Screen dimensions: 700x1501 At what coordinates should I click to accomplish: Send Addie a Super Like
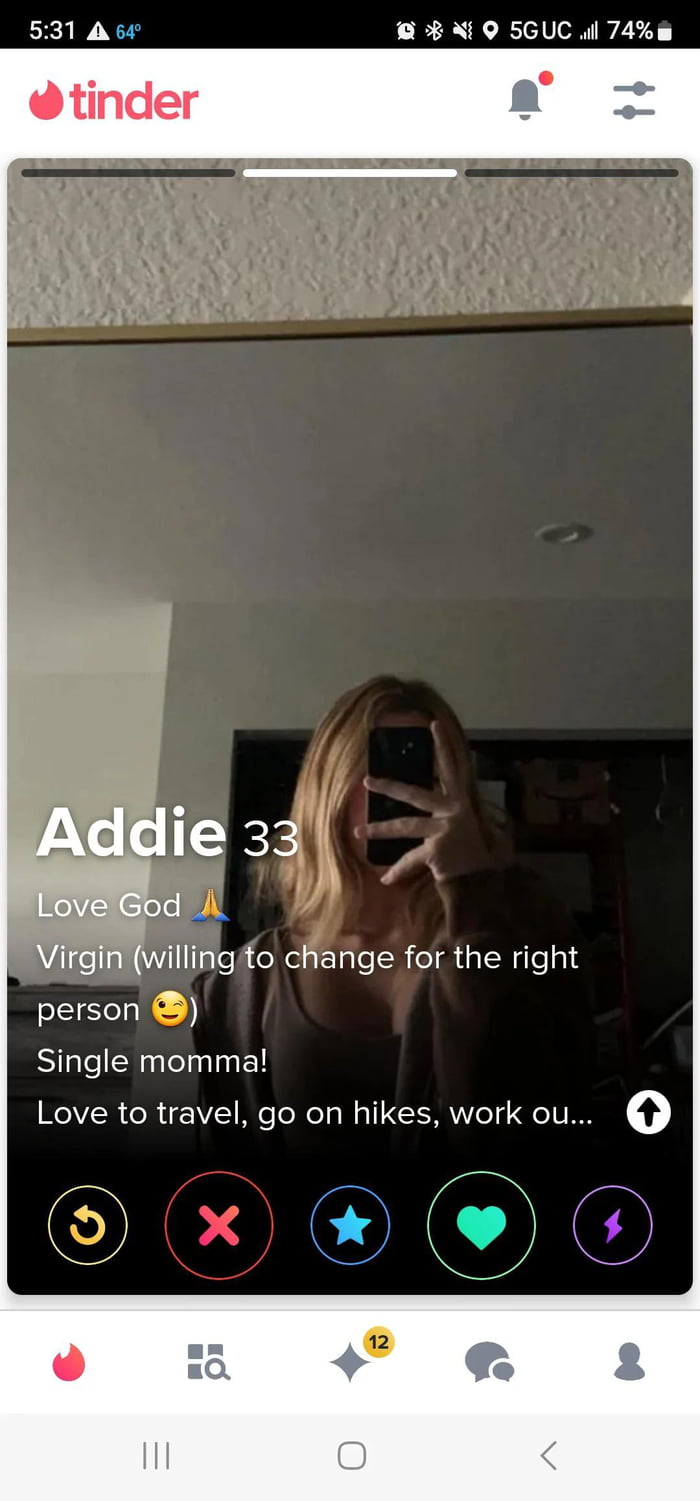[x=350, y=1225]
